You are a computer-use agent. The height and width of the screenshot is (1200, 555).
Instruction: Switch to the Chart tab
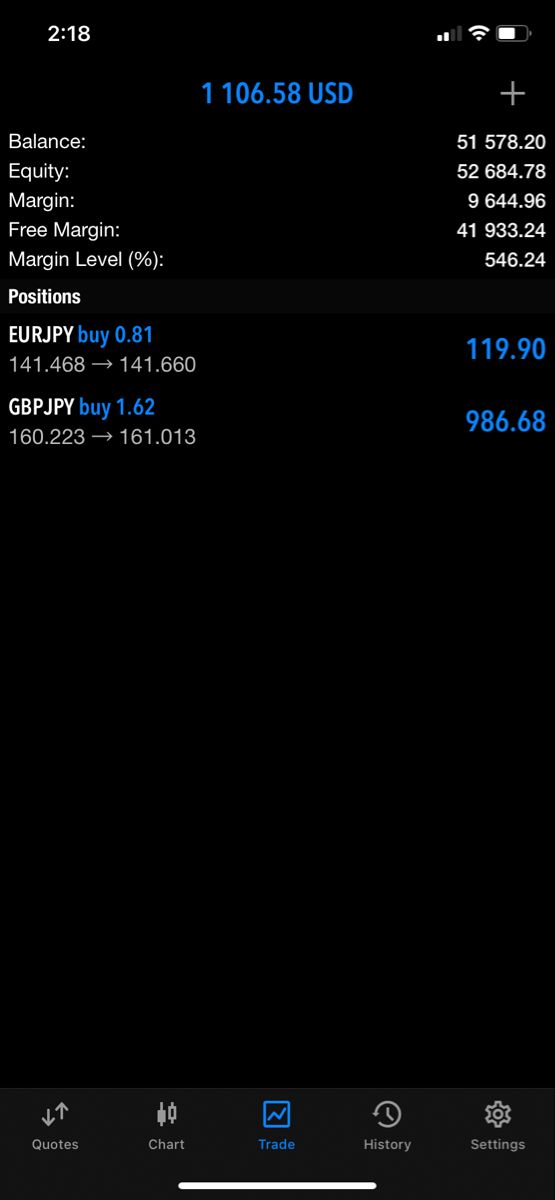166,1126
